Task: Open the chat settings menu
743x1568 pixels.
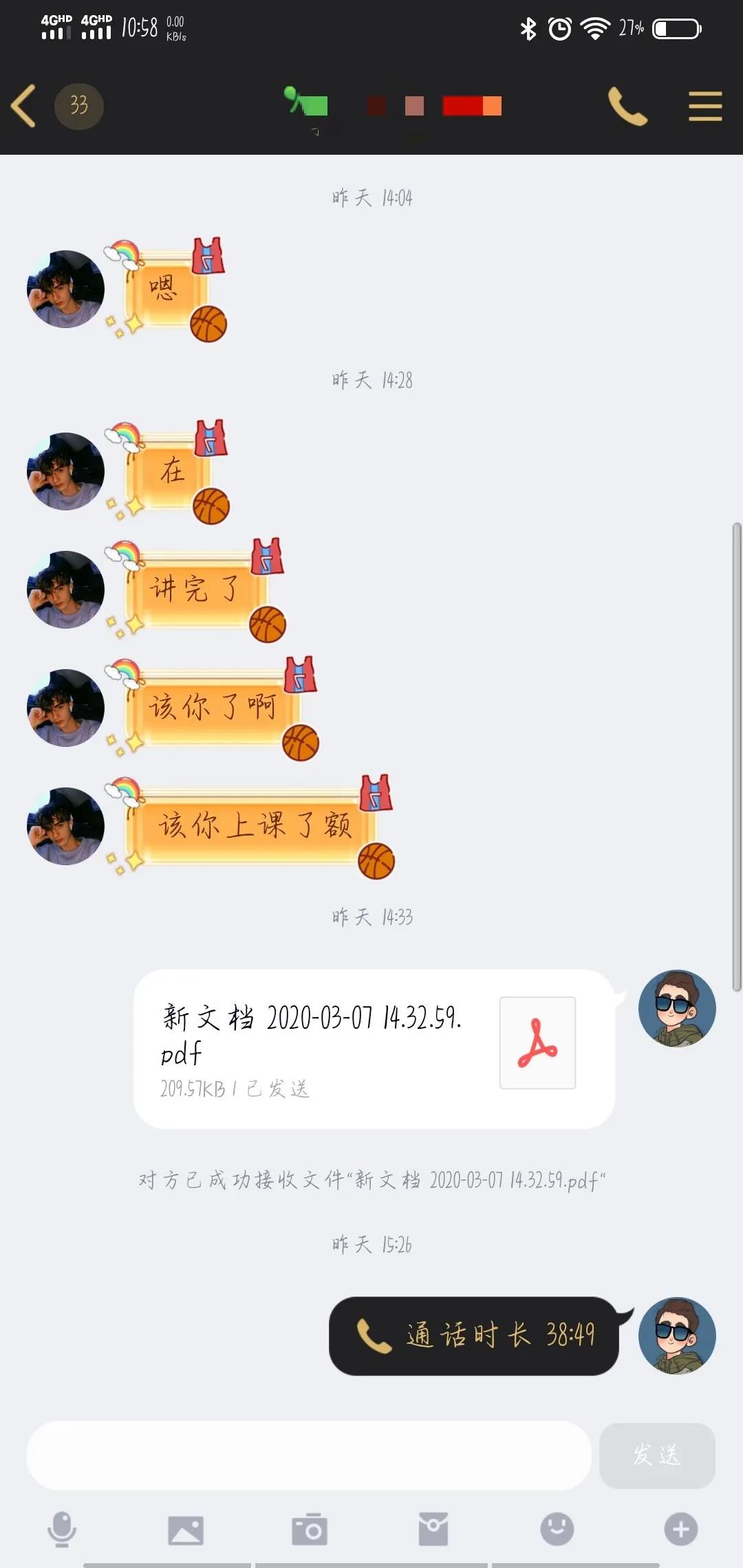Action: click(705, 107)
